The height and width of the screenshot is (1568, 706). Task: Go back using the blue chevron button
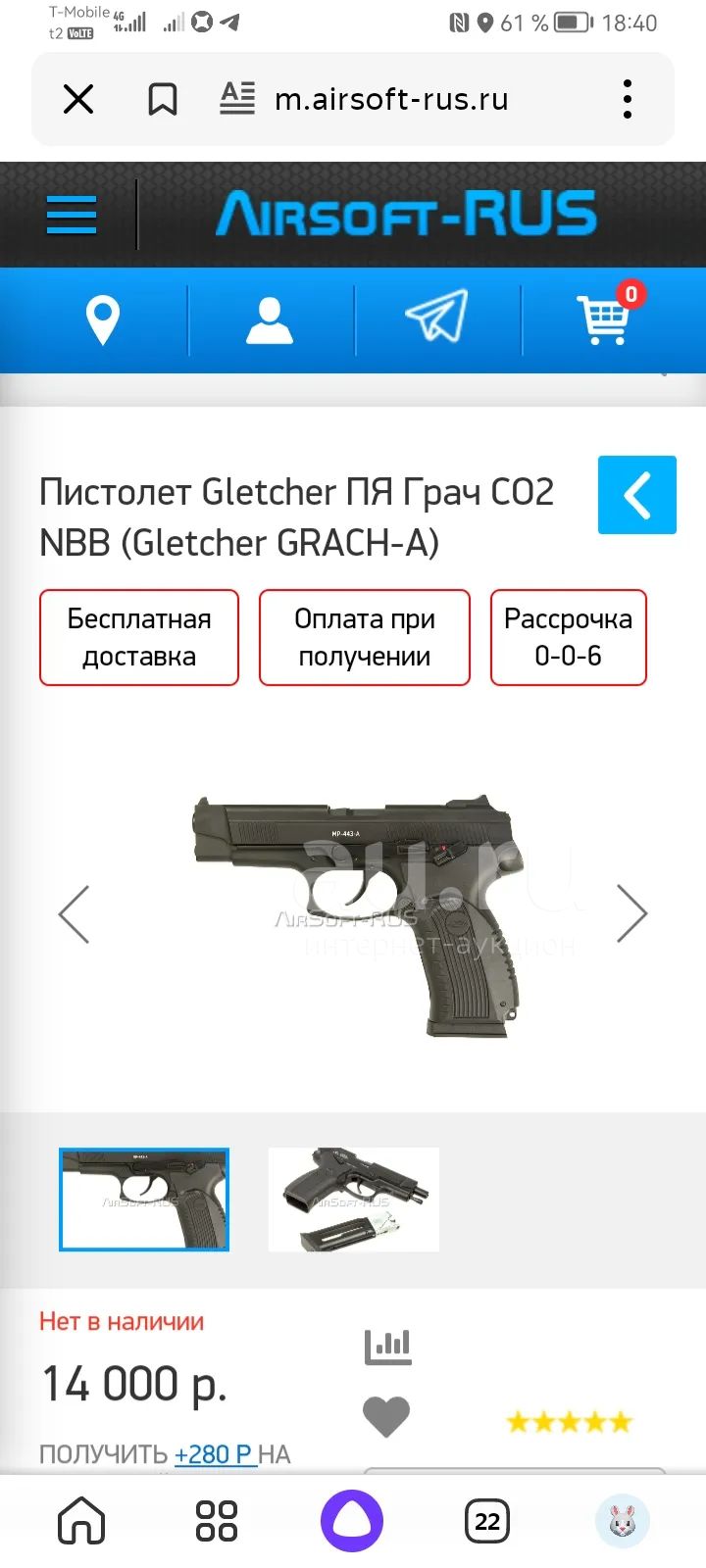click(637, 495)
